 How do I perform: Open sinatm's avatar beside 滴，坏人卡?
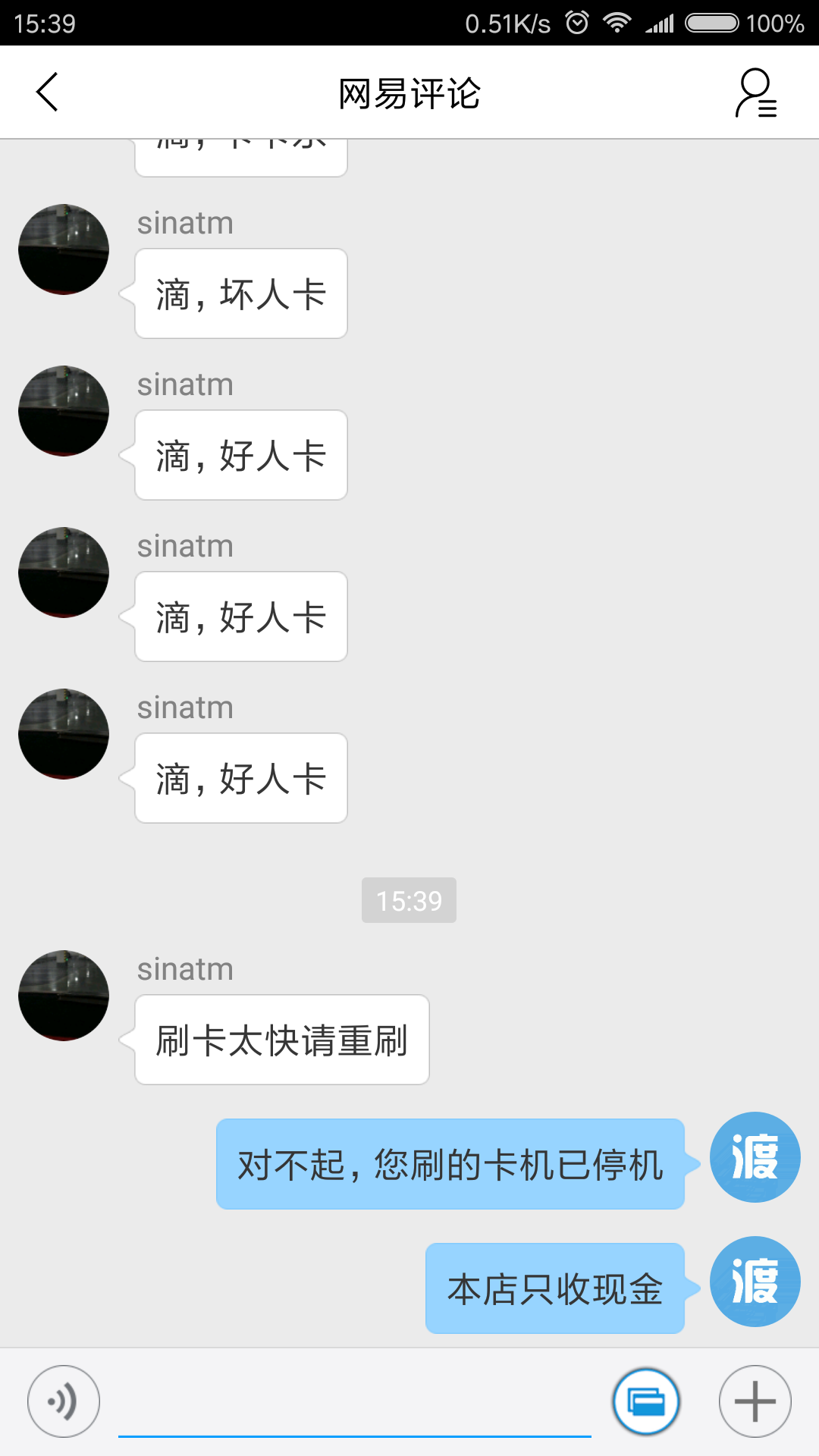(x=63, y=249)
